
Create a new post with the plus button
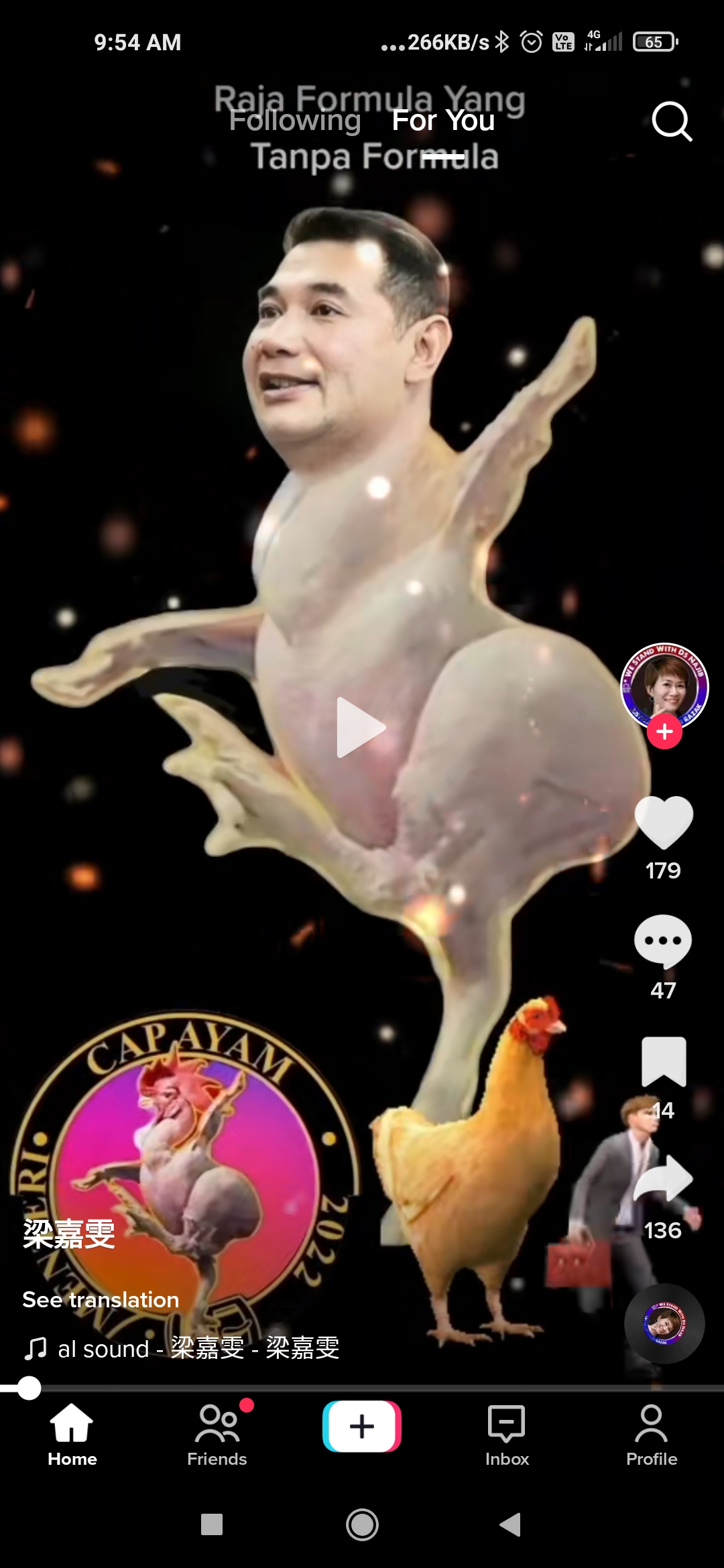(362, 1426)
